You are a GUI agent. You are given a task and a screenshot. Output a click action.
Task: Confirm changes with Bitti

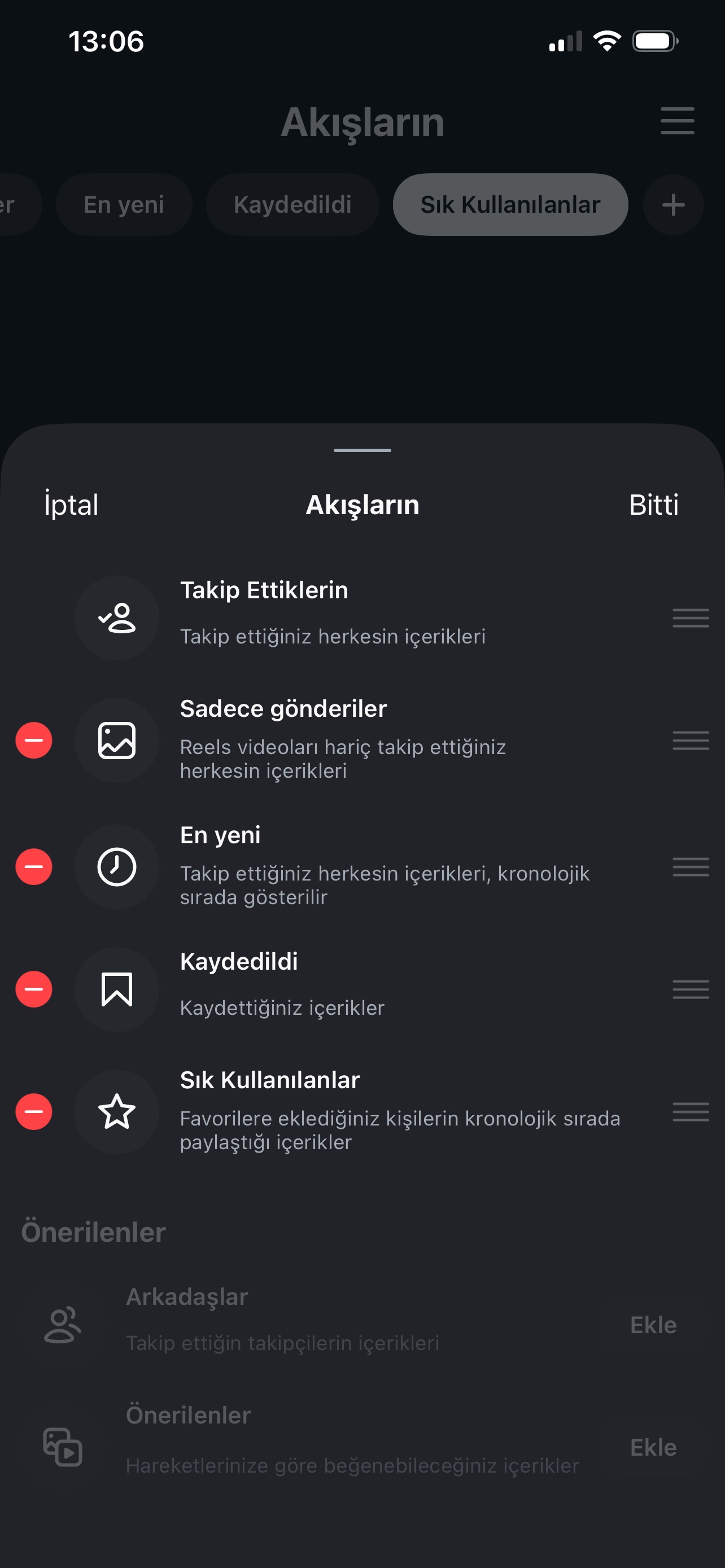[x=653, y=505]
